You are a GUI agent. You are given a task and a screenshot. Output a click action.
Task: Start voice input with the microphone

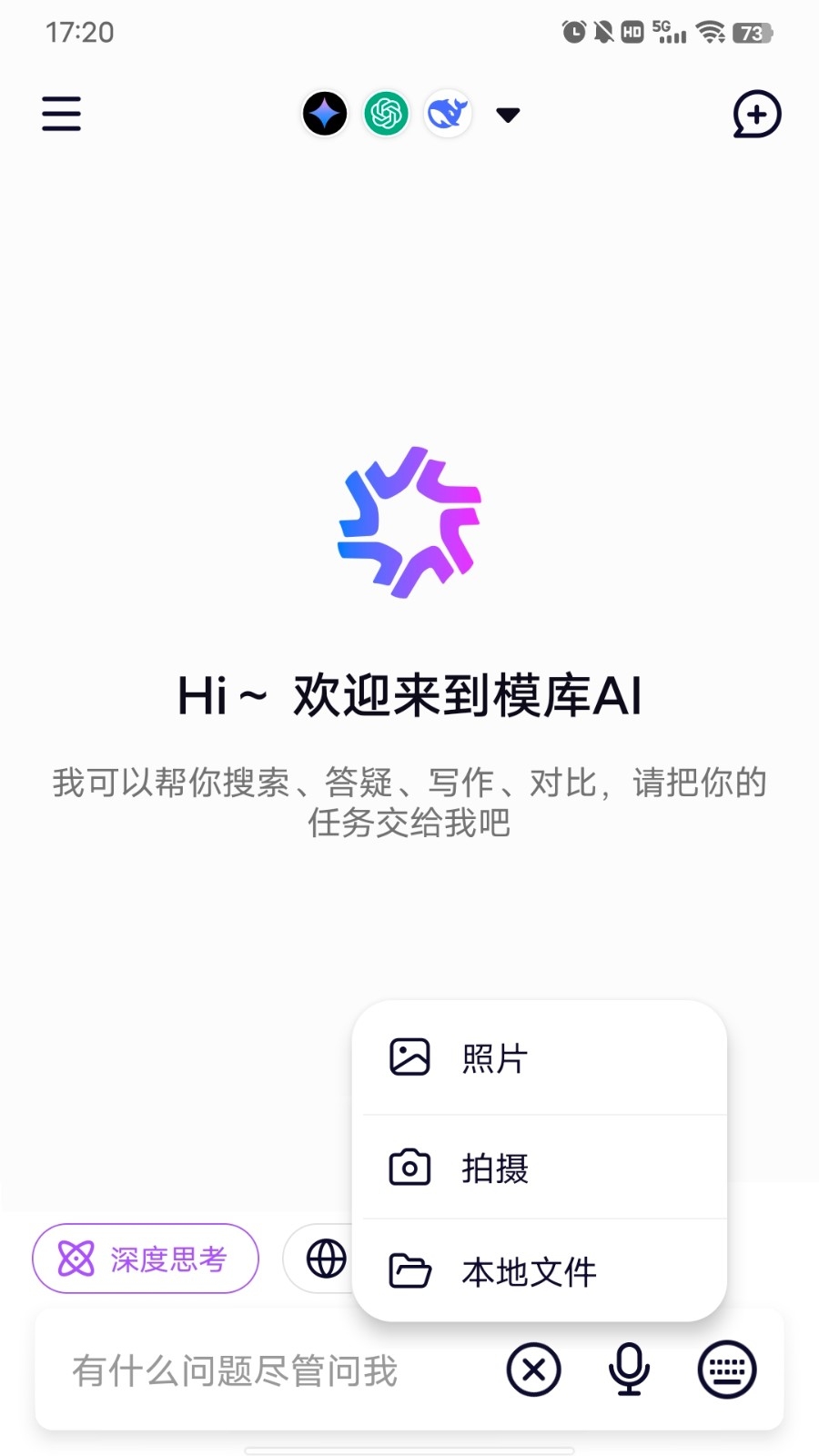coord(629,1370)
